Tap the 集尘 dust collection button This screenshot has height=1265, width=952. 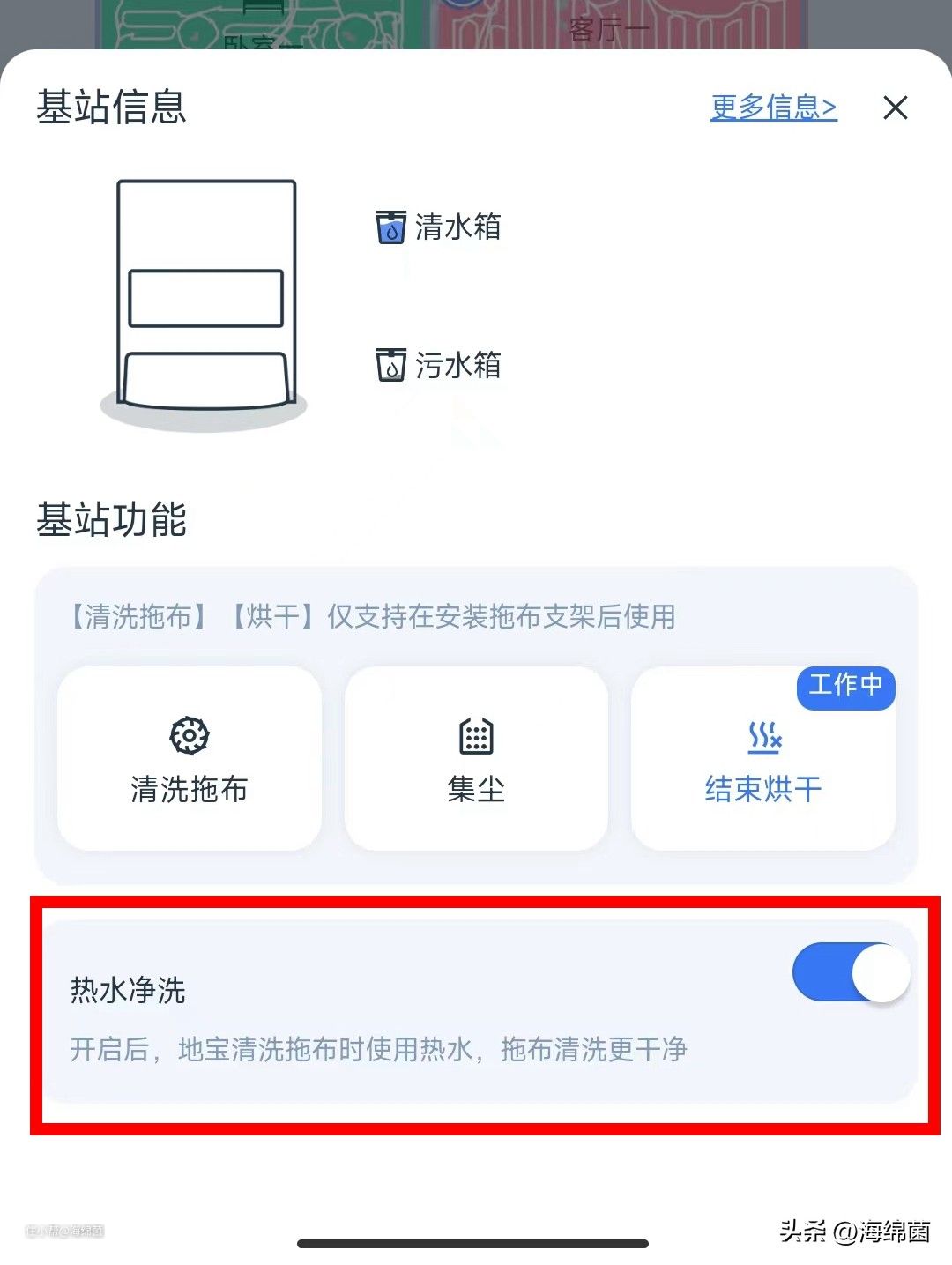click(x=476, y=759)
